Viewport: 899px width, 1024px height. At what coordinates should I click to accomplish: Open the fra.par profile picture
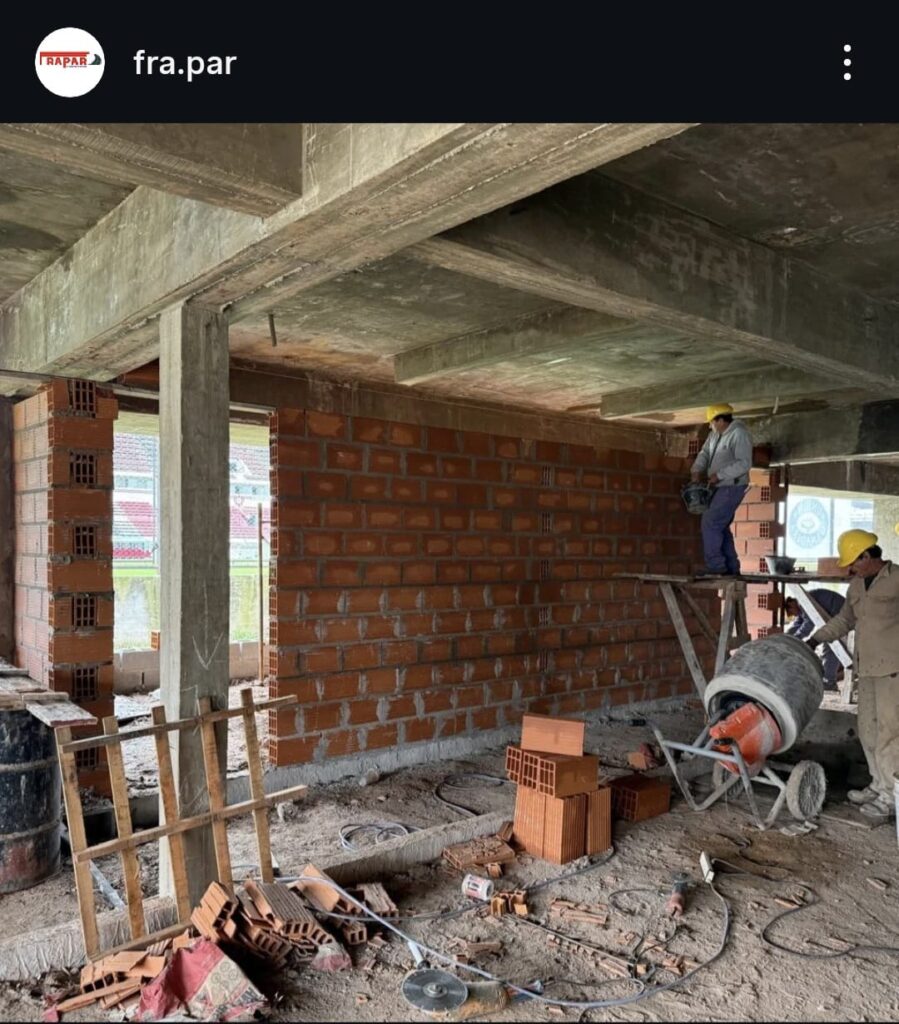pyautogui.click(x=69, y=62)
